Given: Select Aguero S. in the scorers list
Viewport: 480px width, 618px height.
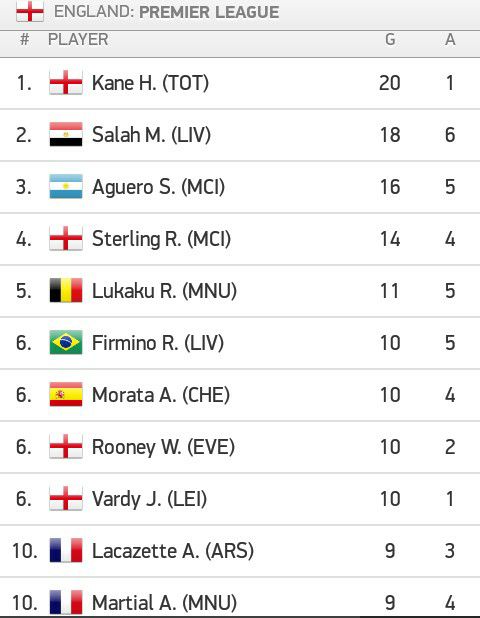Looking at the screenshot, I should pos(240,187).
